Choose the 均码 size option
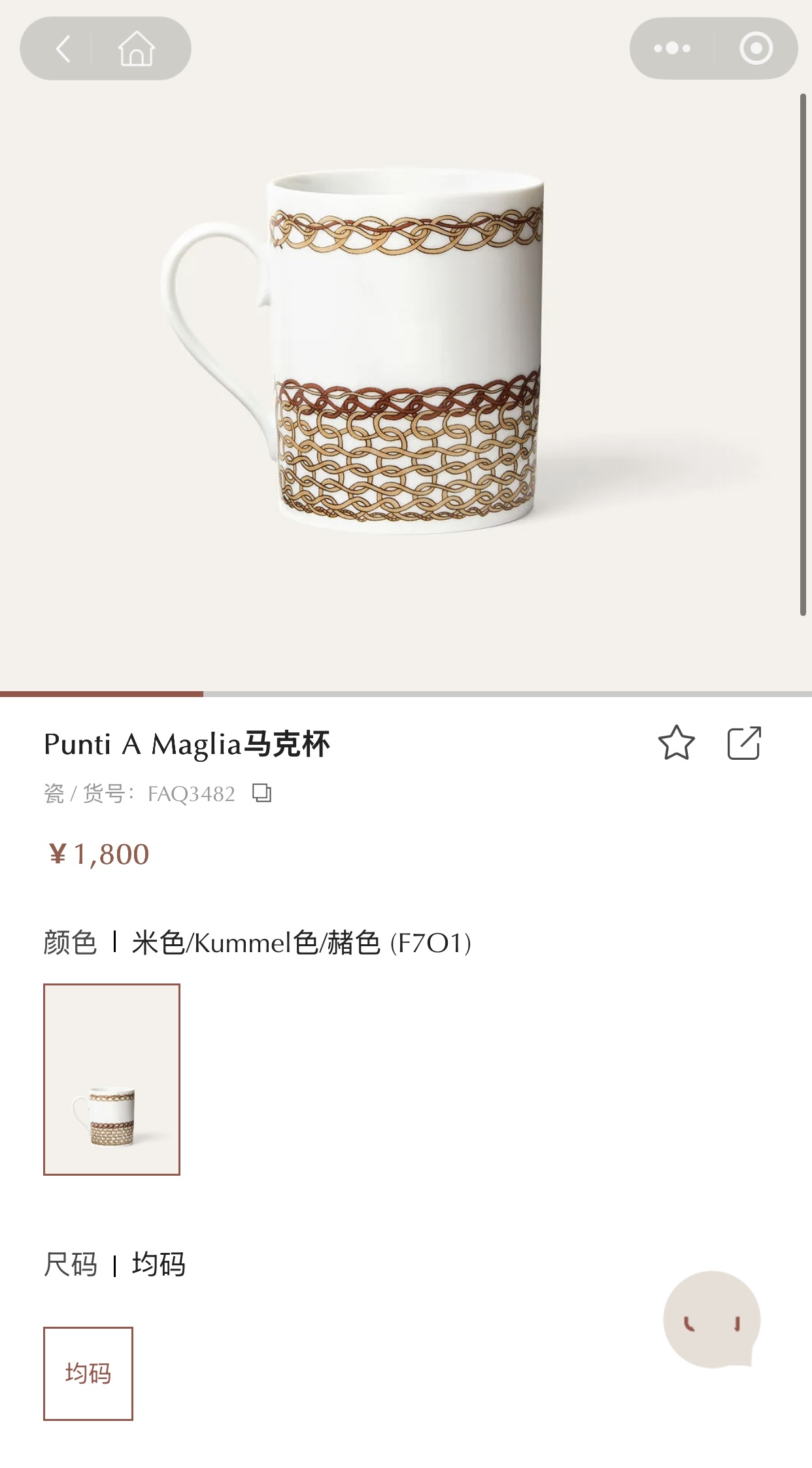The image size is (812, 1468). coord(88,1373)
